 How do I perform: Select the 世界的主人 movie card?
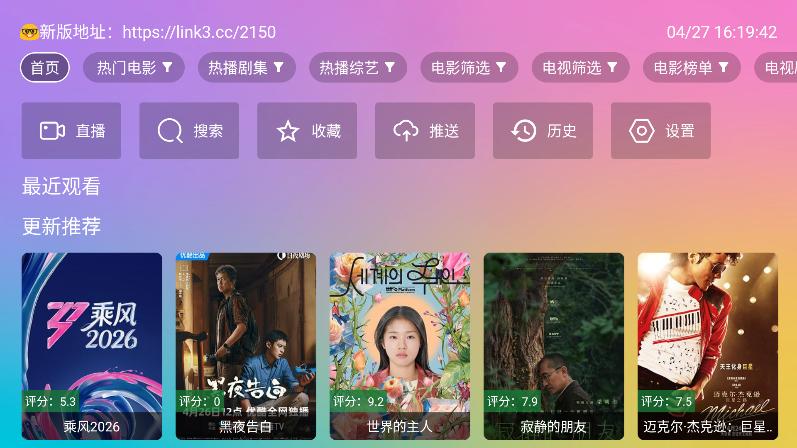400,345
